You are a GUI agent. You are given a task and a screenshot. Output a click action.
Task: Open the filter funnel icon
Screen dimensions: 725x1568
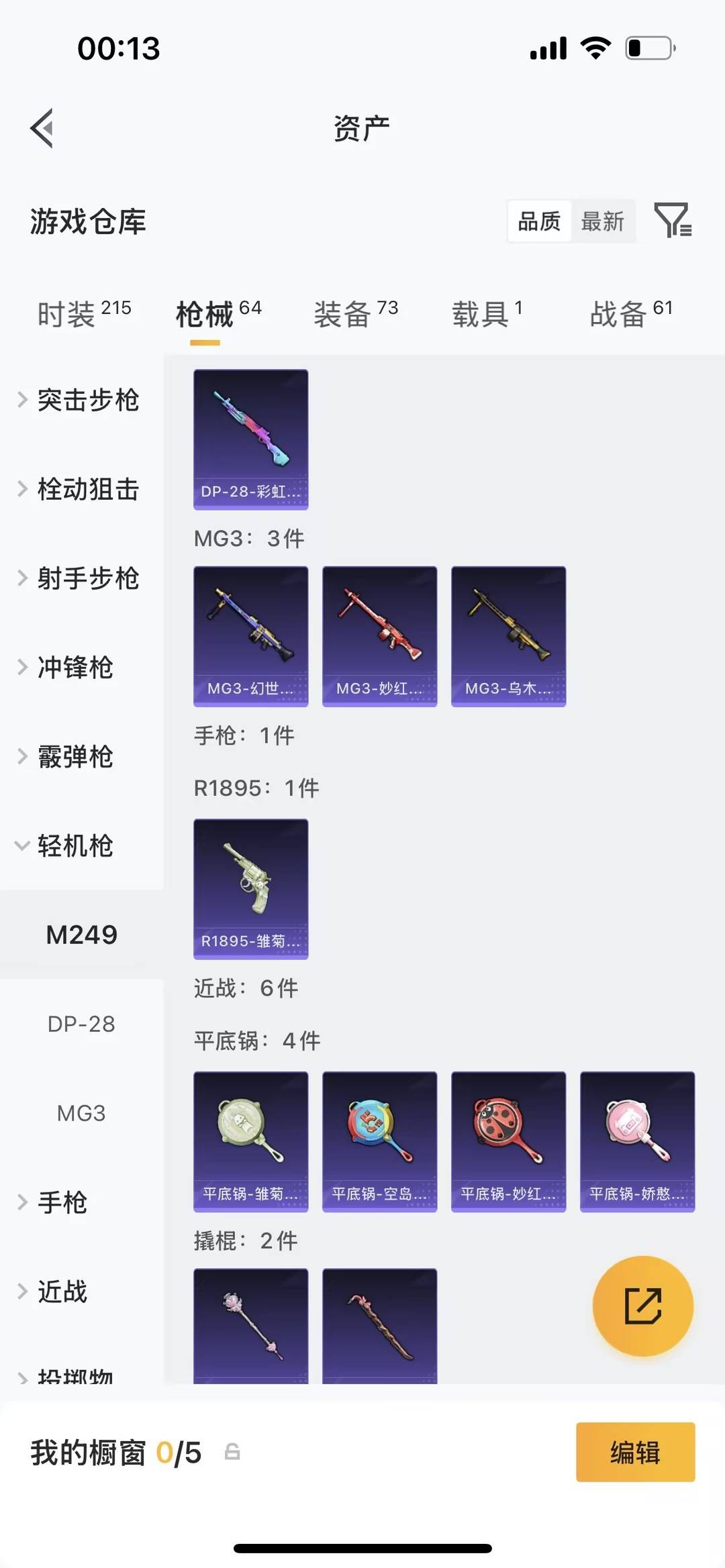point(672,220)
